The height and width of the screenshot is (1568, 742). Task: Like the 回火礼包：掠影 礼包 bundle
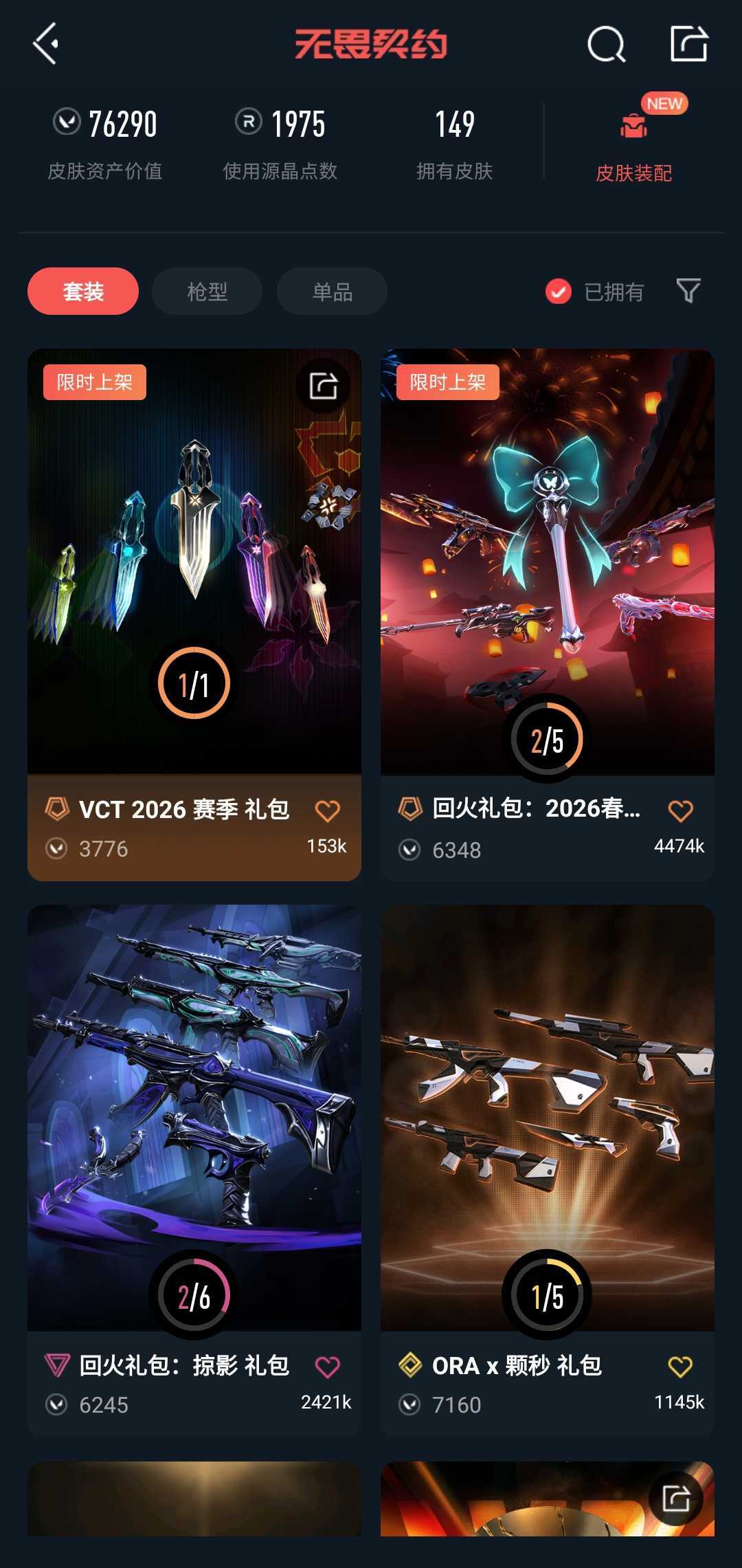click(x=327, y=1367)
